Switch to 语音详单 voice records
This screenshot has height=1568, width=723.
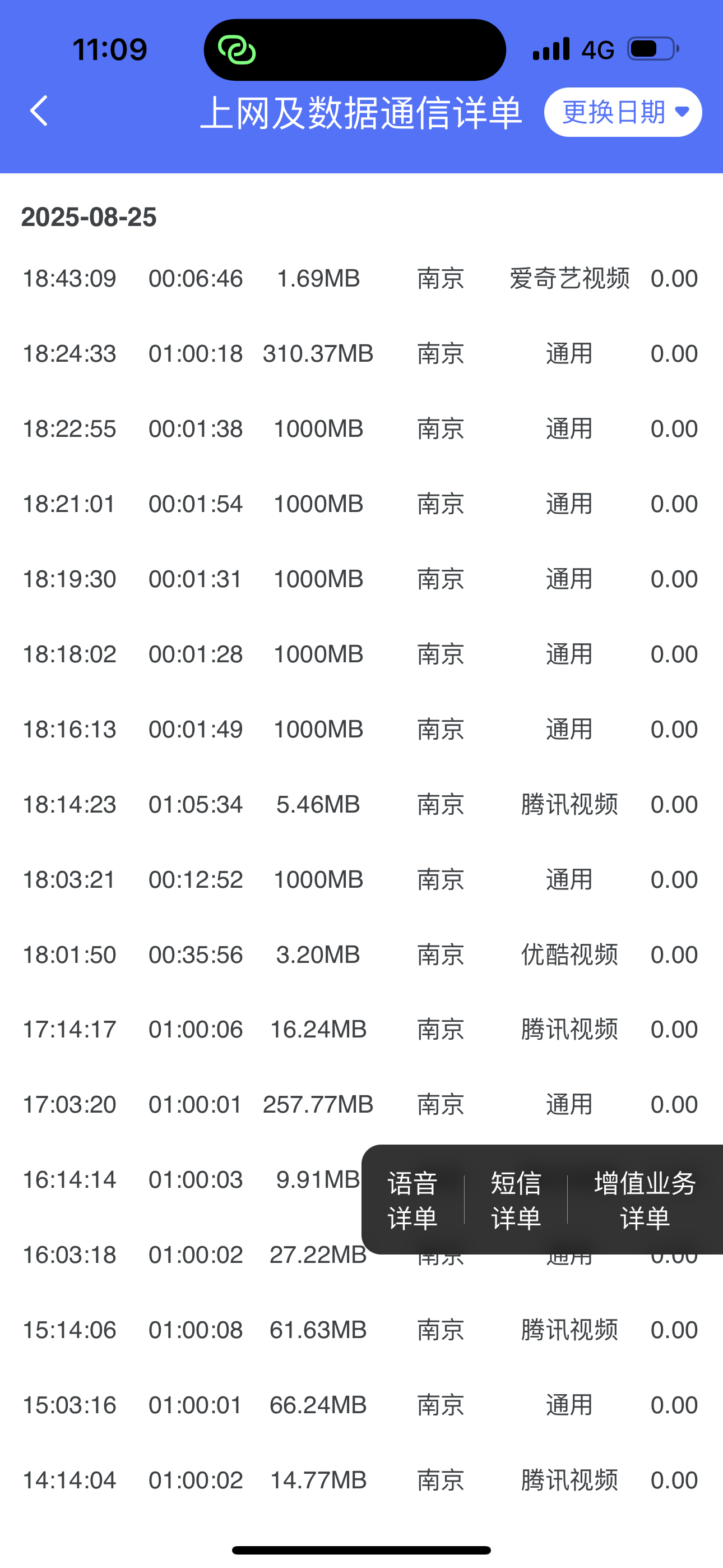click(413, 1200)
